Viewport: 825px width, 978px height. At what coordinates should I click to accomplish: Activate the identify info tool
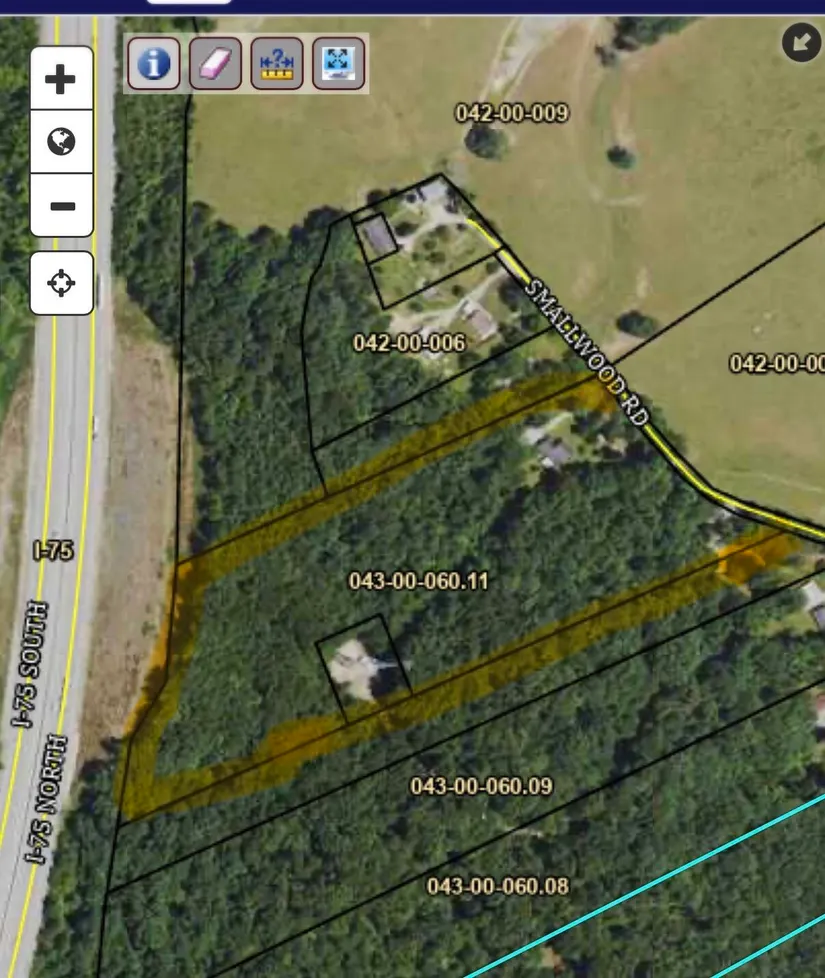(x=153, y=64)
